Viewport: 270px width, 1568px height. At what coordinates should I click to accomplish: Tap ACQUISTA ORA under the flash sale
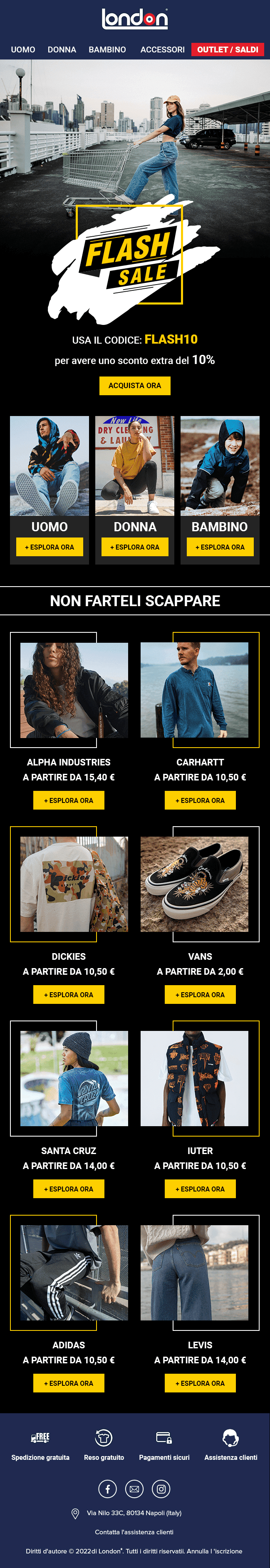click(135, 386)
